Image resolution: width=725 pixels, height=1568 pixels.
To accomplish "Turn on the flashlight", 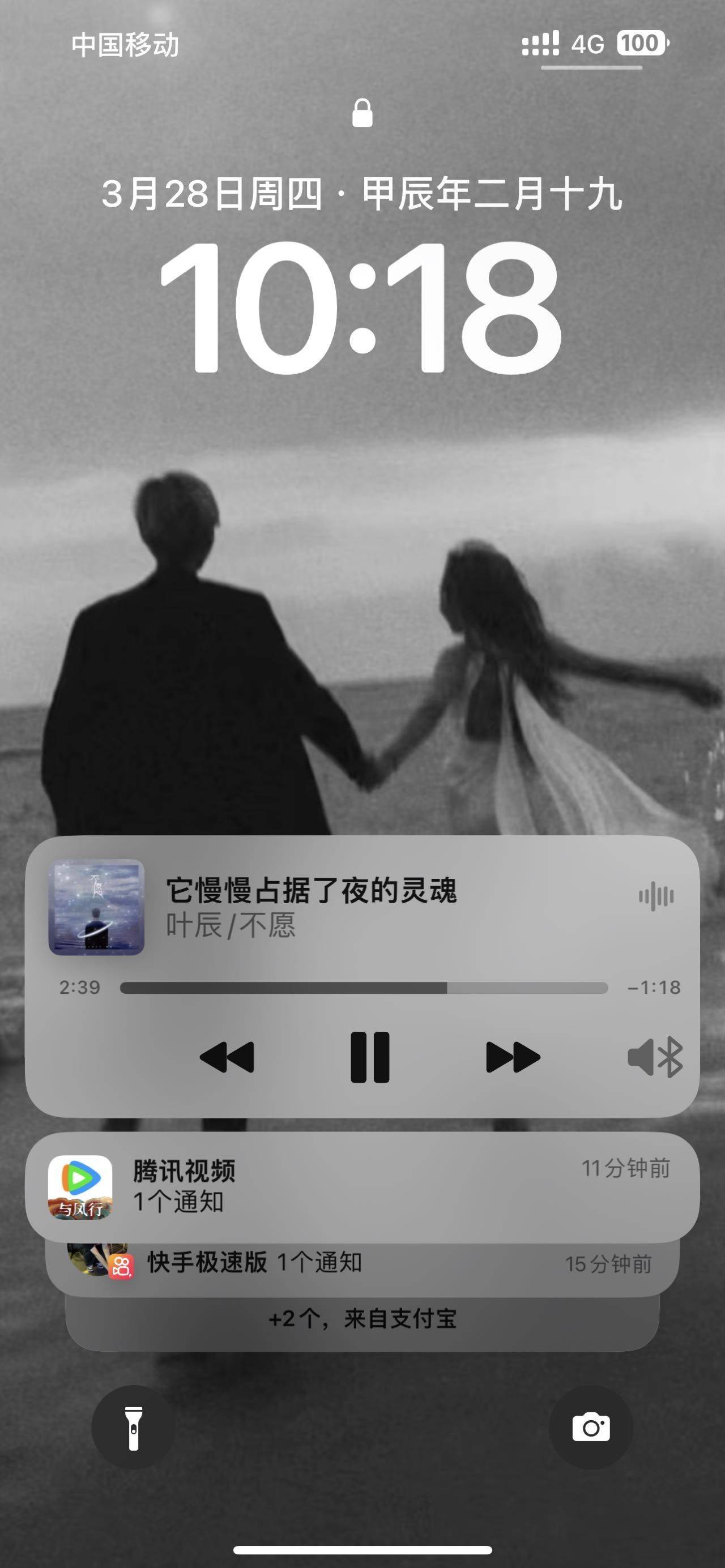I will click(133, 1428).
